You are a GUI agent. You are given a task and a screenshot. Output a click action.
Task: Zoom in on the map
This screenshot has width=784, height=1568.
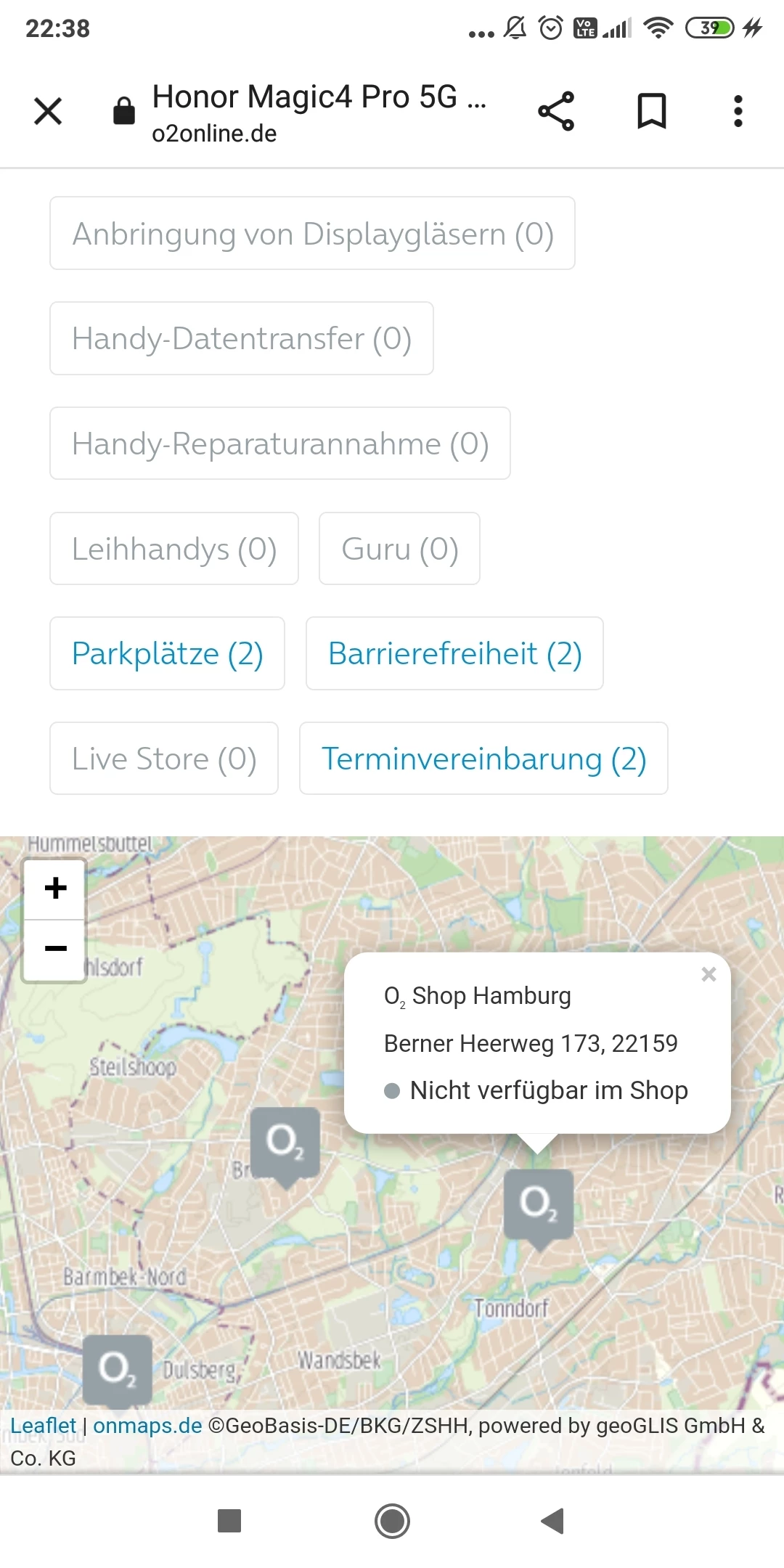pos(55,889)
